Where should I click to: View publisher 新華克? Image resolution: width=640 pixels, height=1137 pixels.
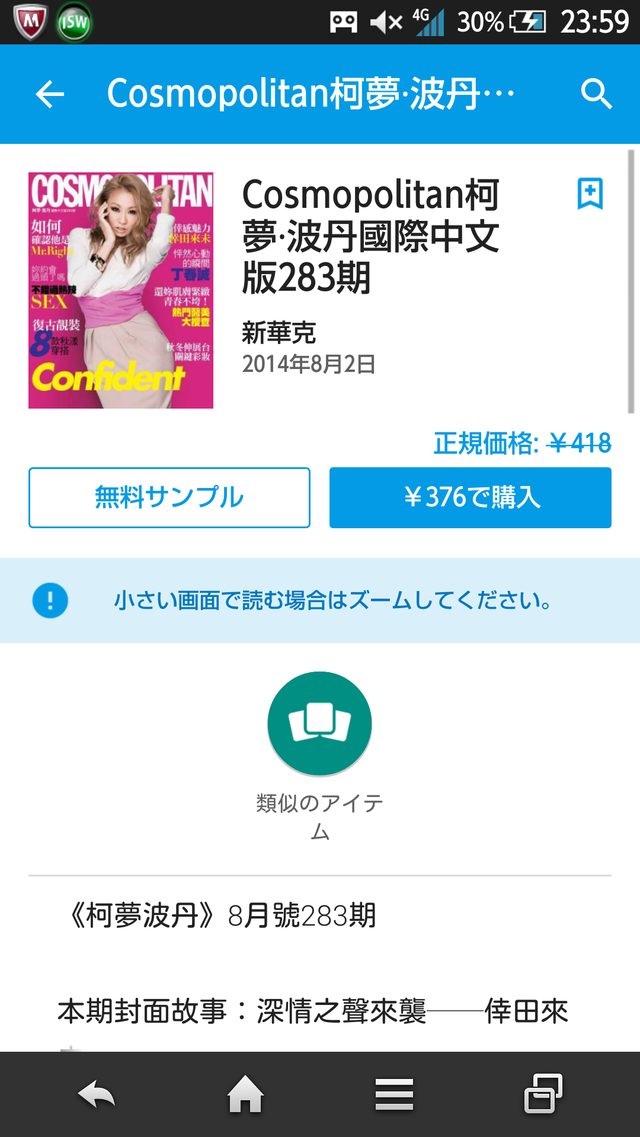coord(279,332)
